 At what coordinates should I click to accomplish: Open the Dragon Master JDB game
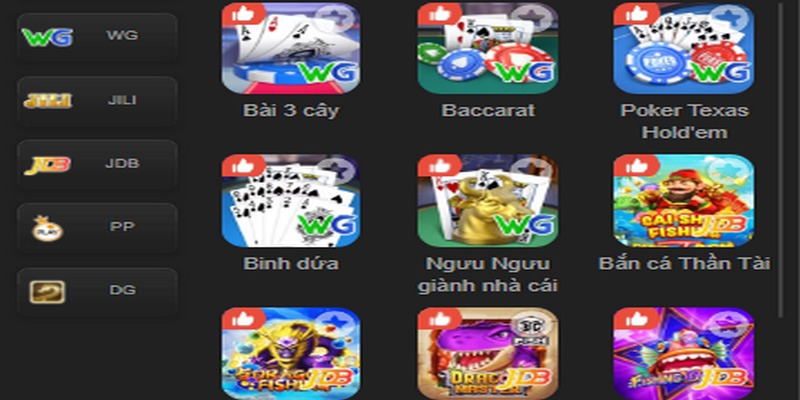[x=487, y=354]
